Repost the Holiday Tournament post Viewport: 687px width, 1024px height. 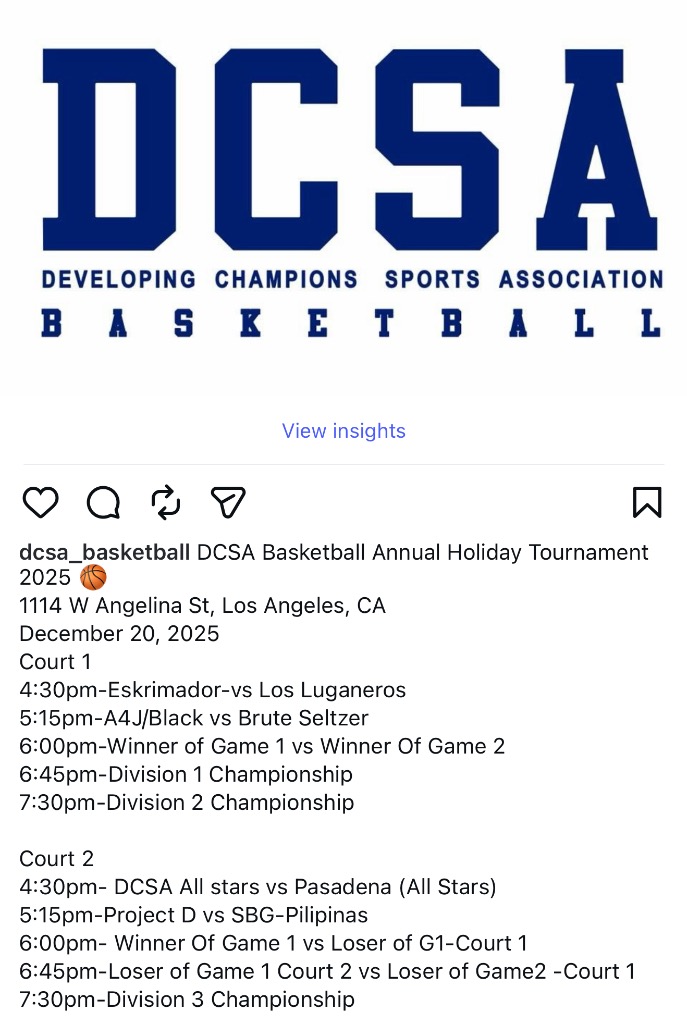(x=165, y=502)
